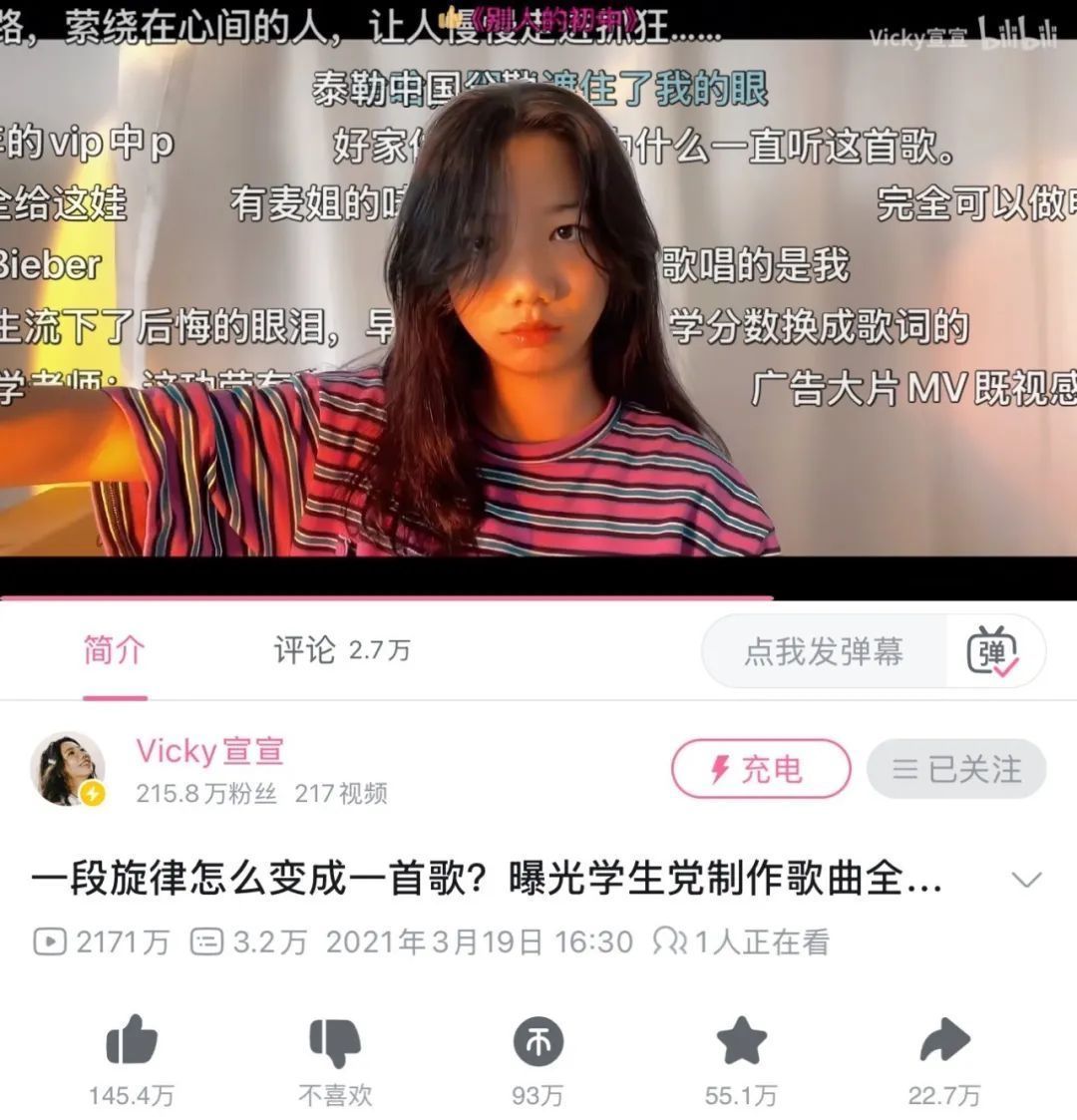The height and width of the screenshot is (1120, 1077).
Task: Tap the 已关注 following button
Action: click(x=956, y=769)
